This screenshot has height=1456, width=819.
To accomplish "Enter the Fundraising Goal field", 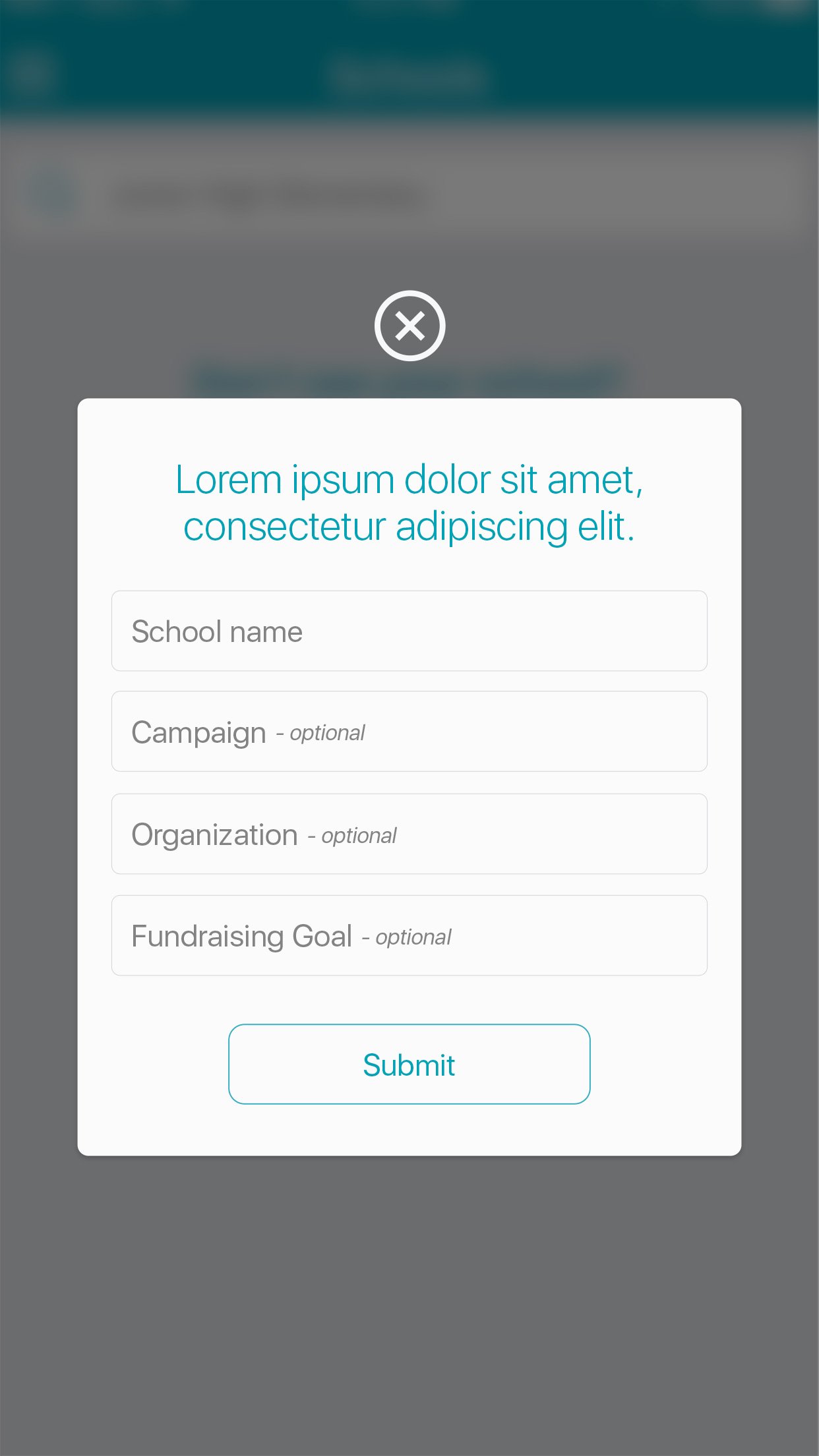I will (409, 935).
